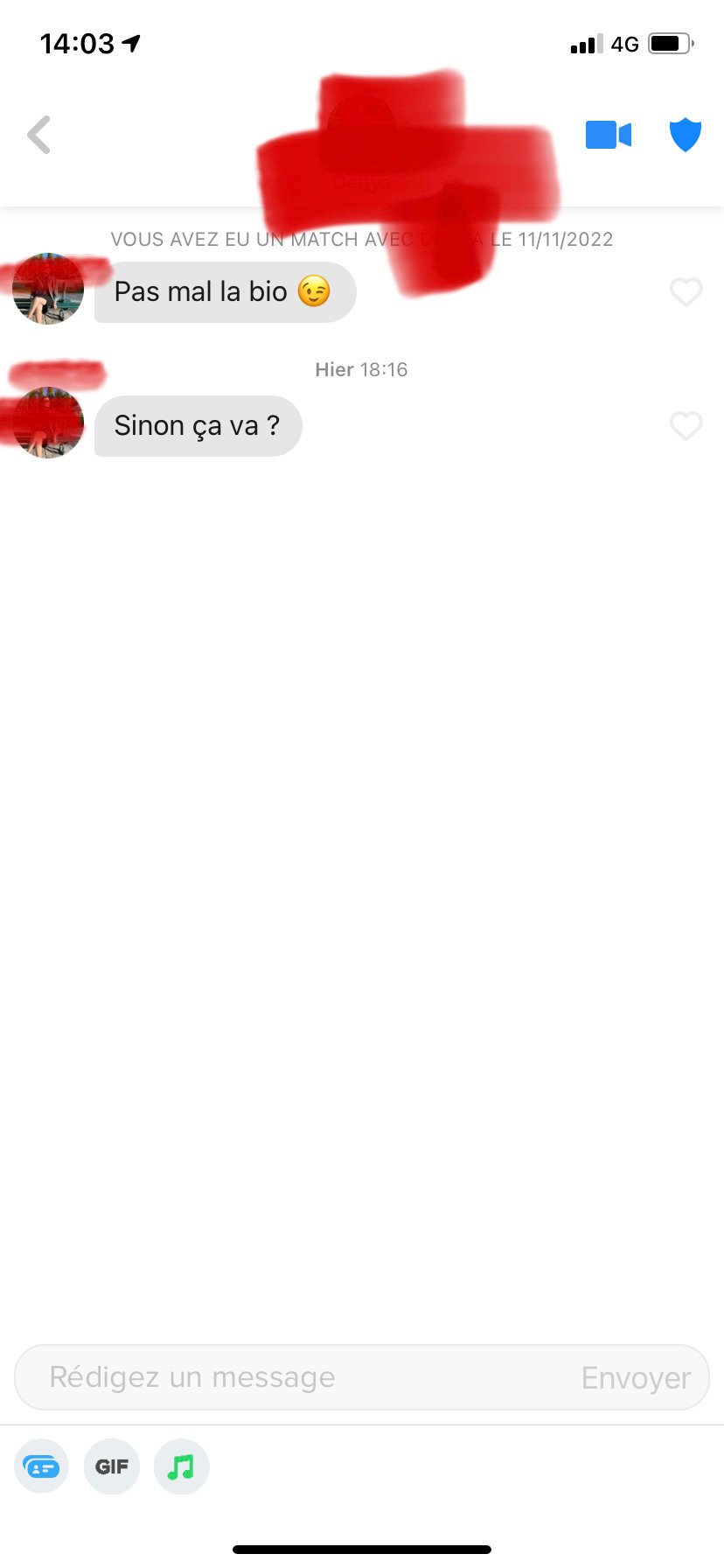Viewport: 724px width, 1568px height.
Task: Go back to the matches list
Action: [38, 135]
